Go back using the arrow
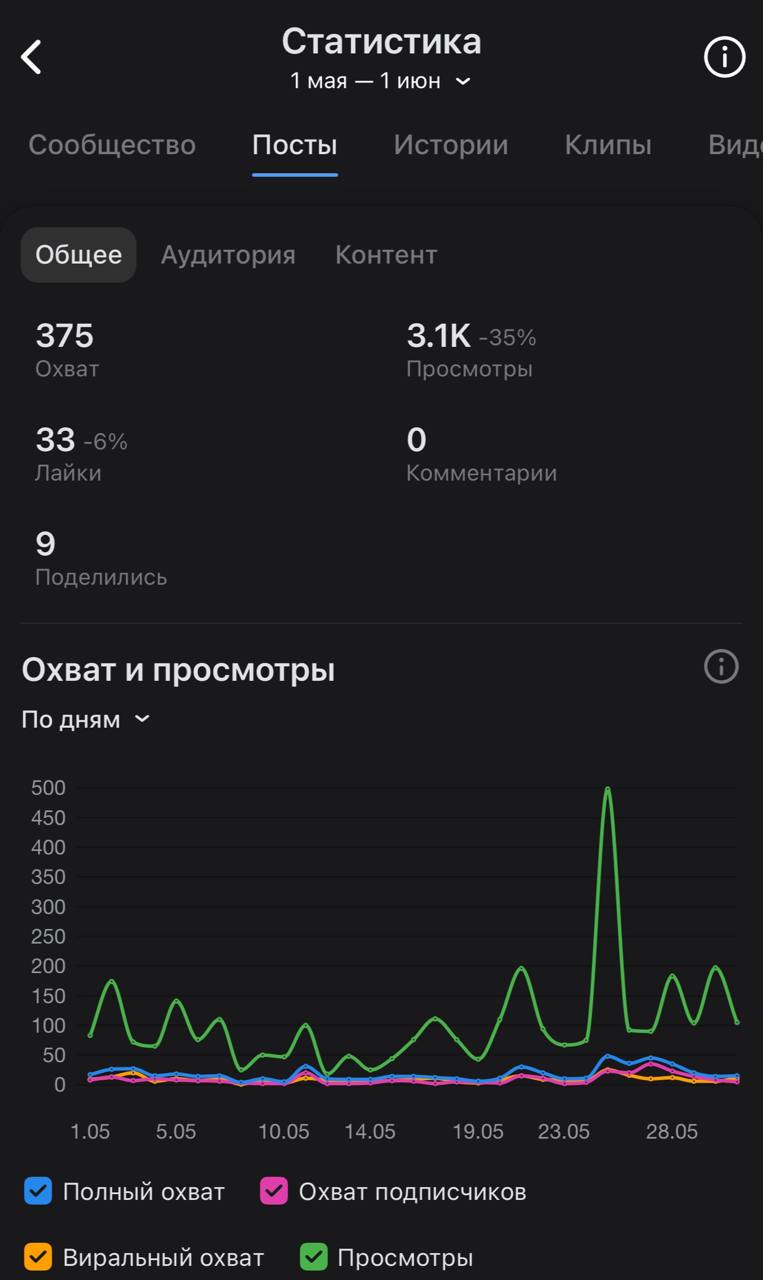The image size is (763, 1280). click(32, 58)
